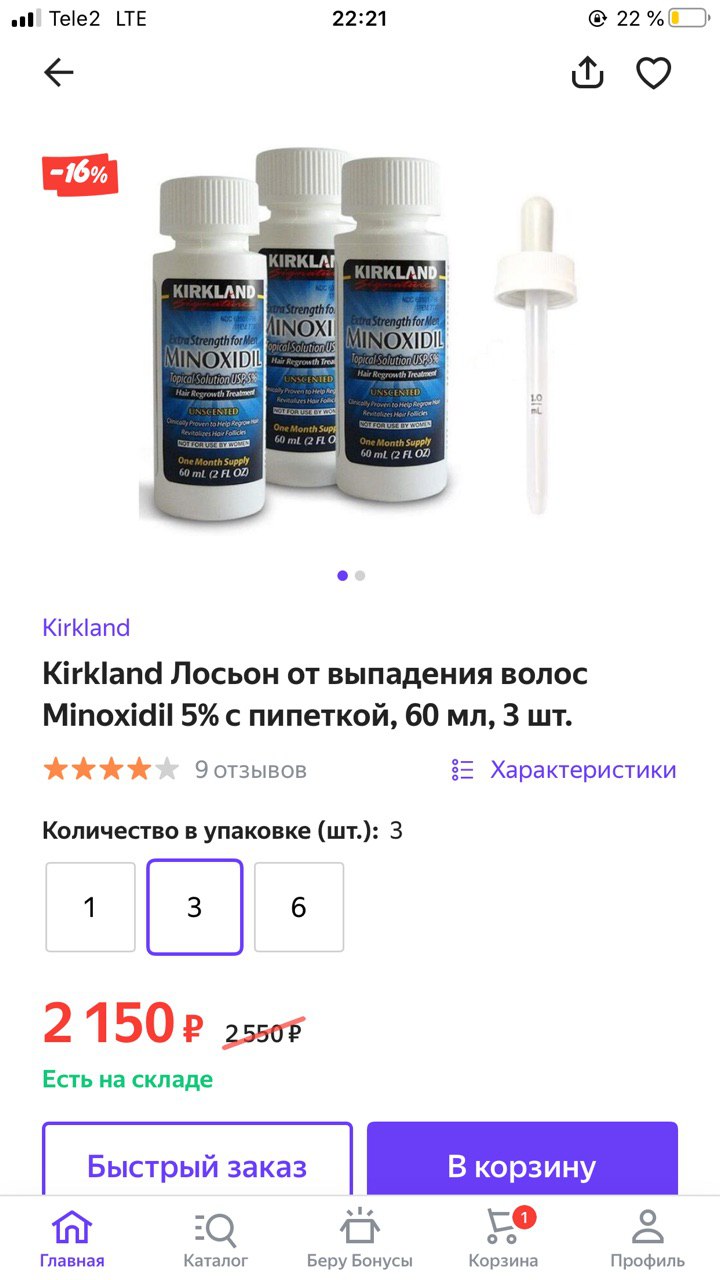
Task: Switch to the Профиль tab
Action: point(647,1238)
